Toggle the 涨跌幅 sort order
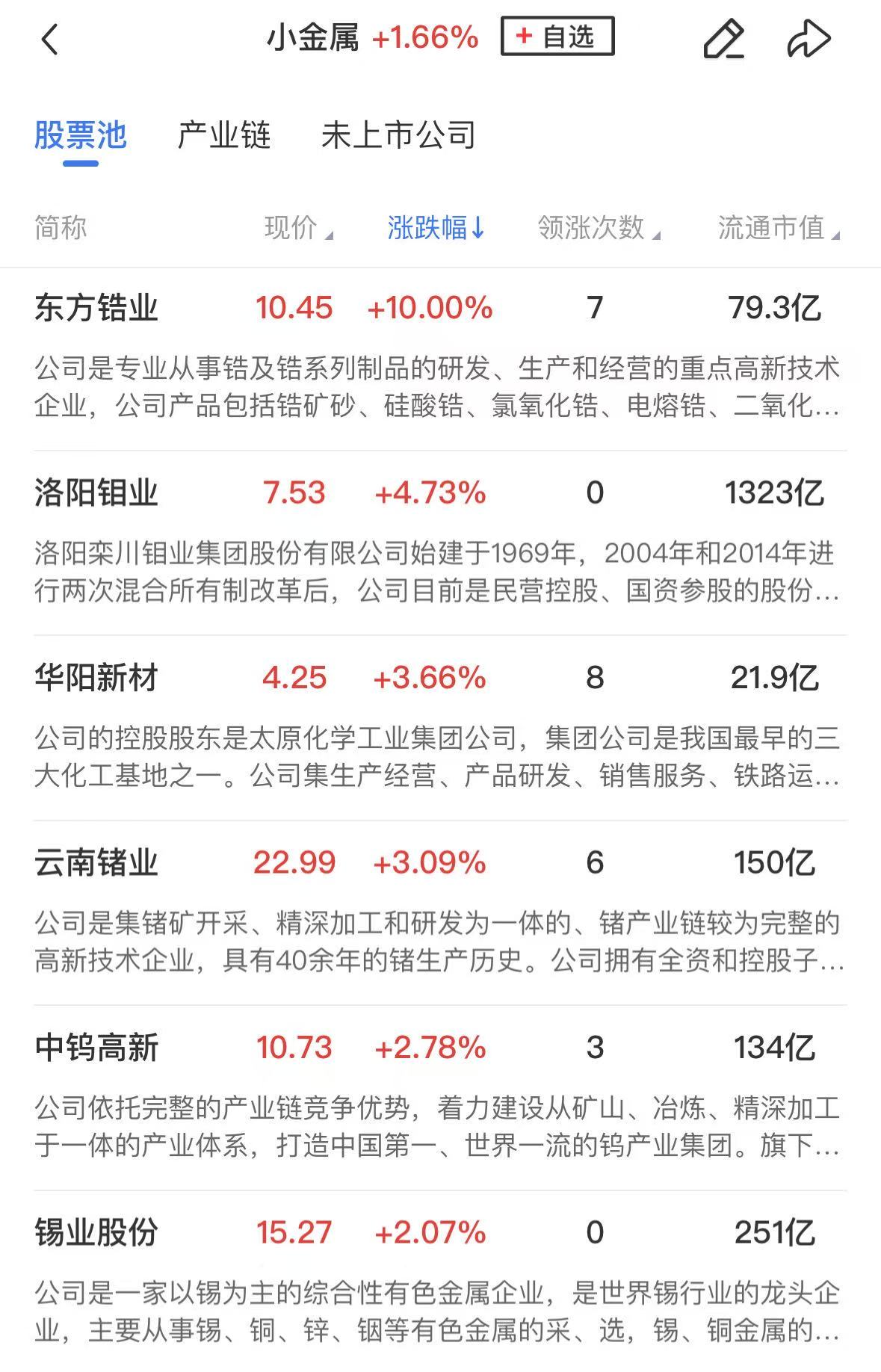Screen dimensions: 881x1372 tap(436, 228)
